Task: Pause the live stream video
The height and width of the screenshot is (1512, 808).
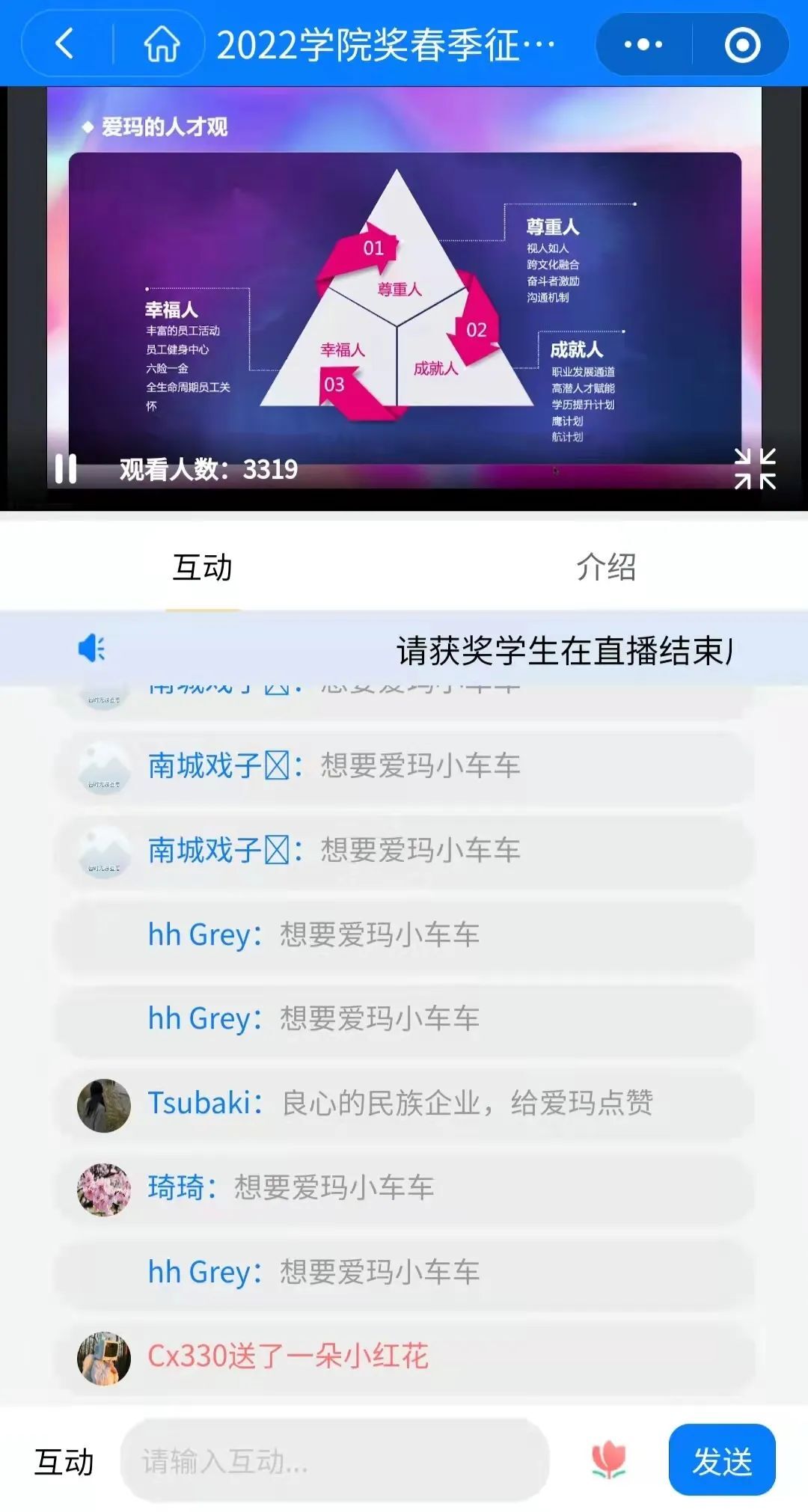Action: (x=66, y=469)
